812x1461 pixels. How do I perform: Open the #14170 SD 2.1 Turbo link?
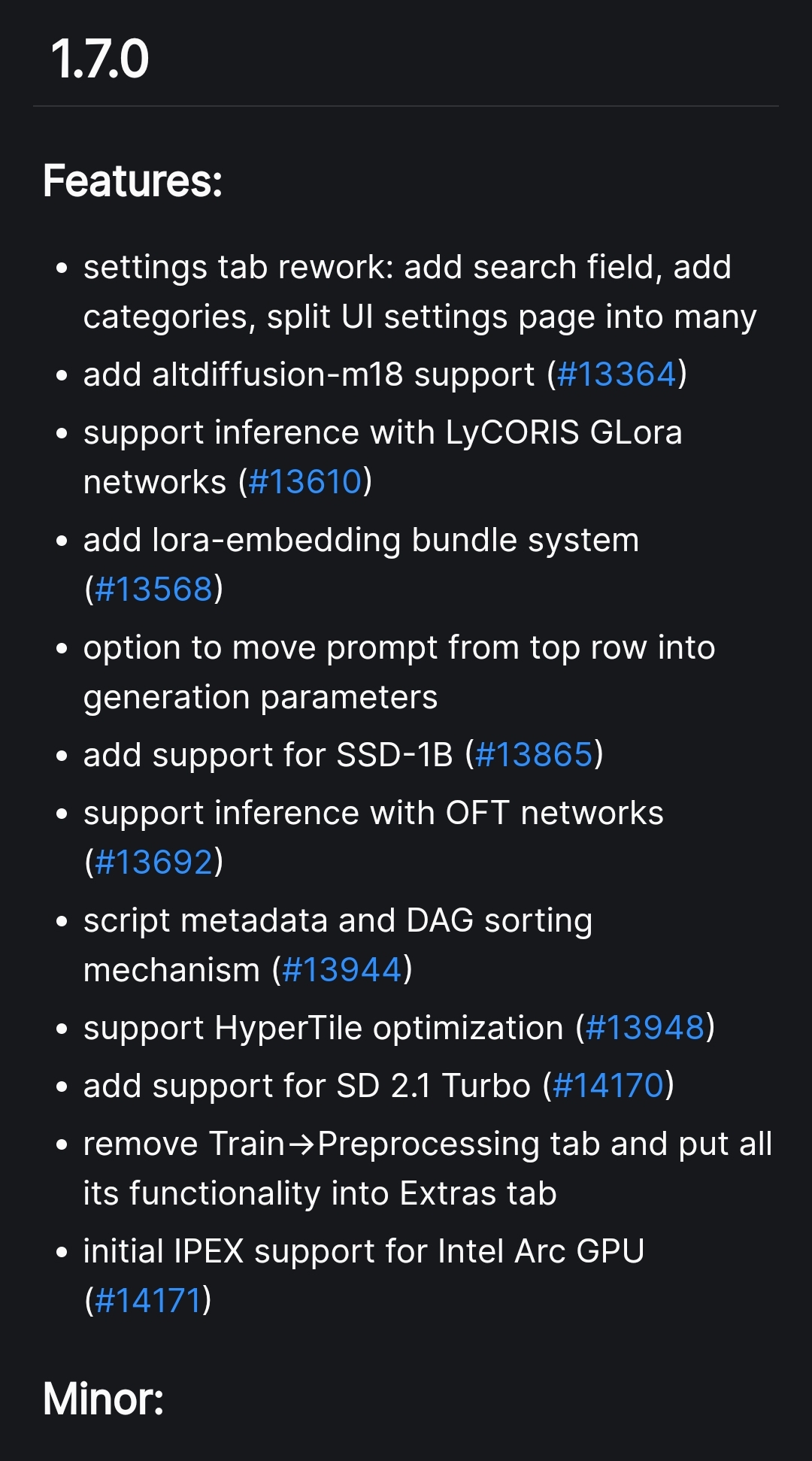tap(608, 1086)
